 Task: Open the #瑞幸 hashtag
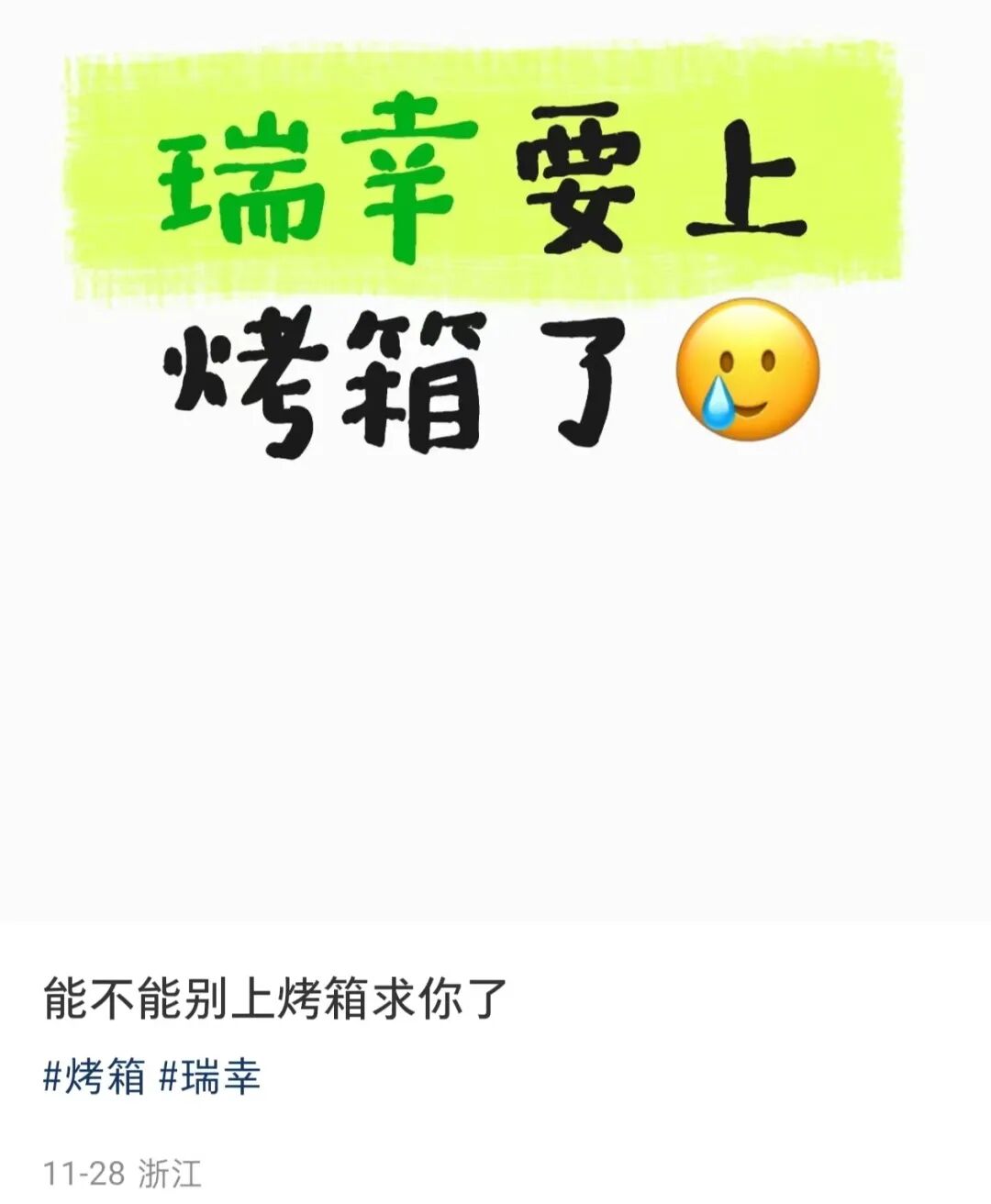click(210, 1076)
